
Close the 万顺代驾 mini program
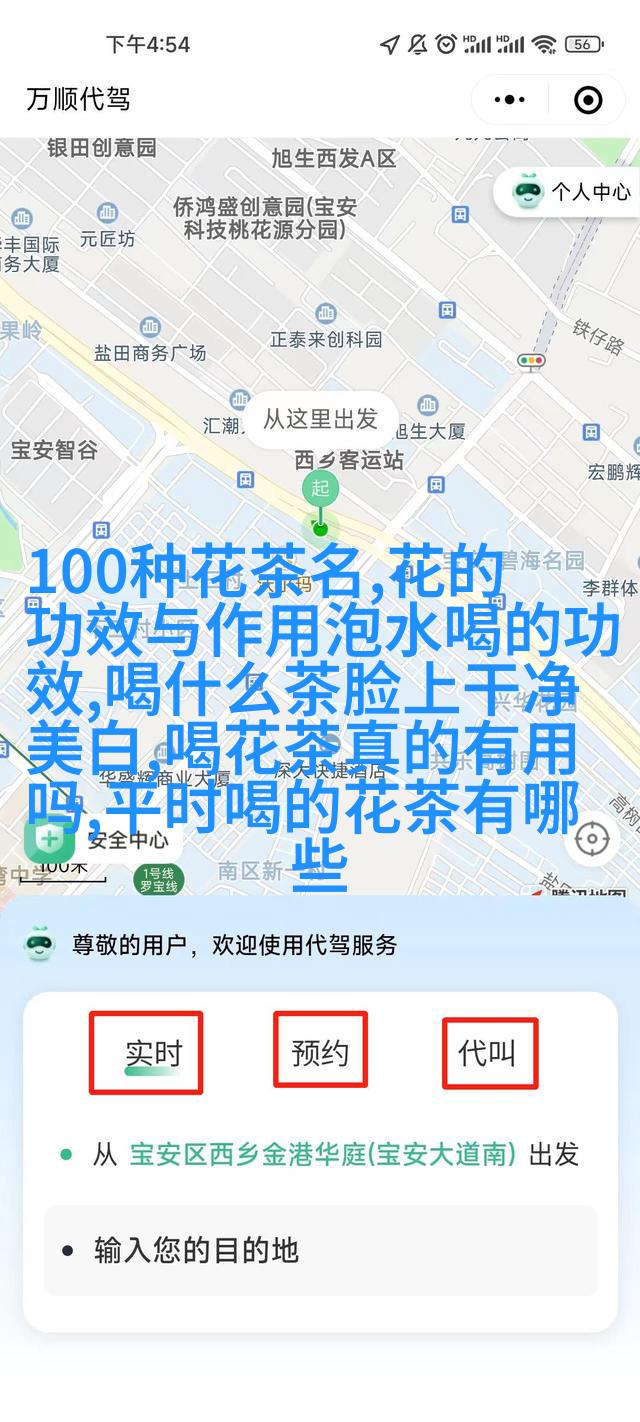588,99
